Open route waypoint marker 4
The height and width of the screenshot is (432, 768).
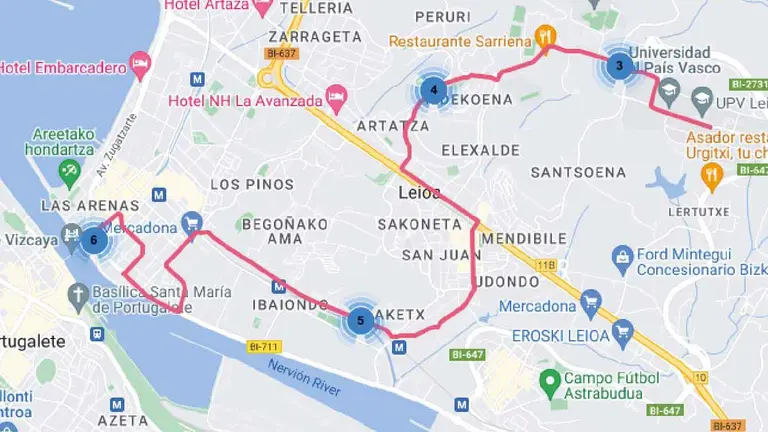[433, 90]
